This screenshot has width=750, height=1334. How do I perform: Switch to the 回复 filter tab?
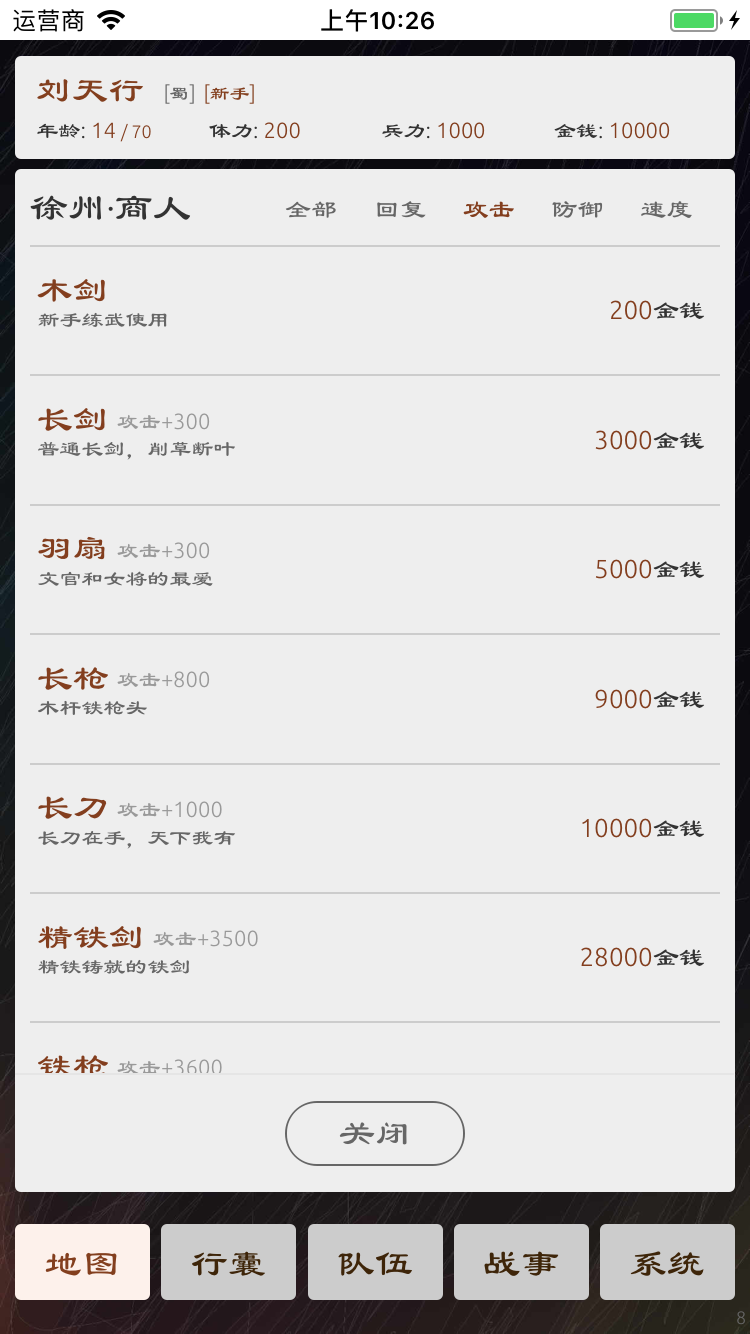[x=399, y=208]
